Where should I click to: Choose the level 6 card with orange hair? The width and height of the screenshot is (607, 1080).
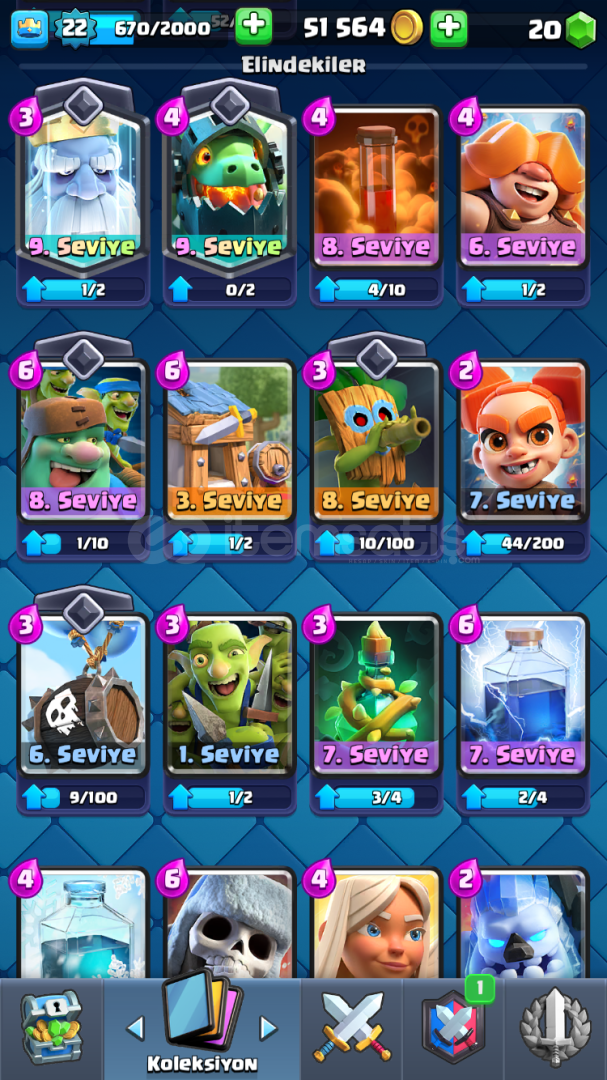522,190
